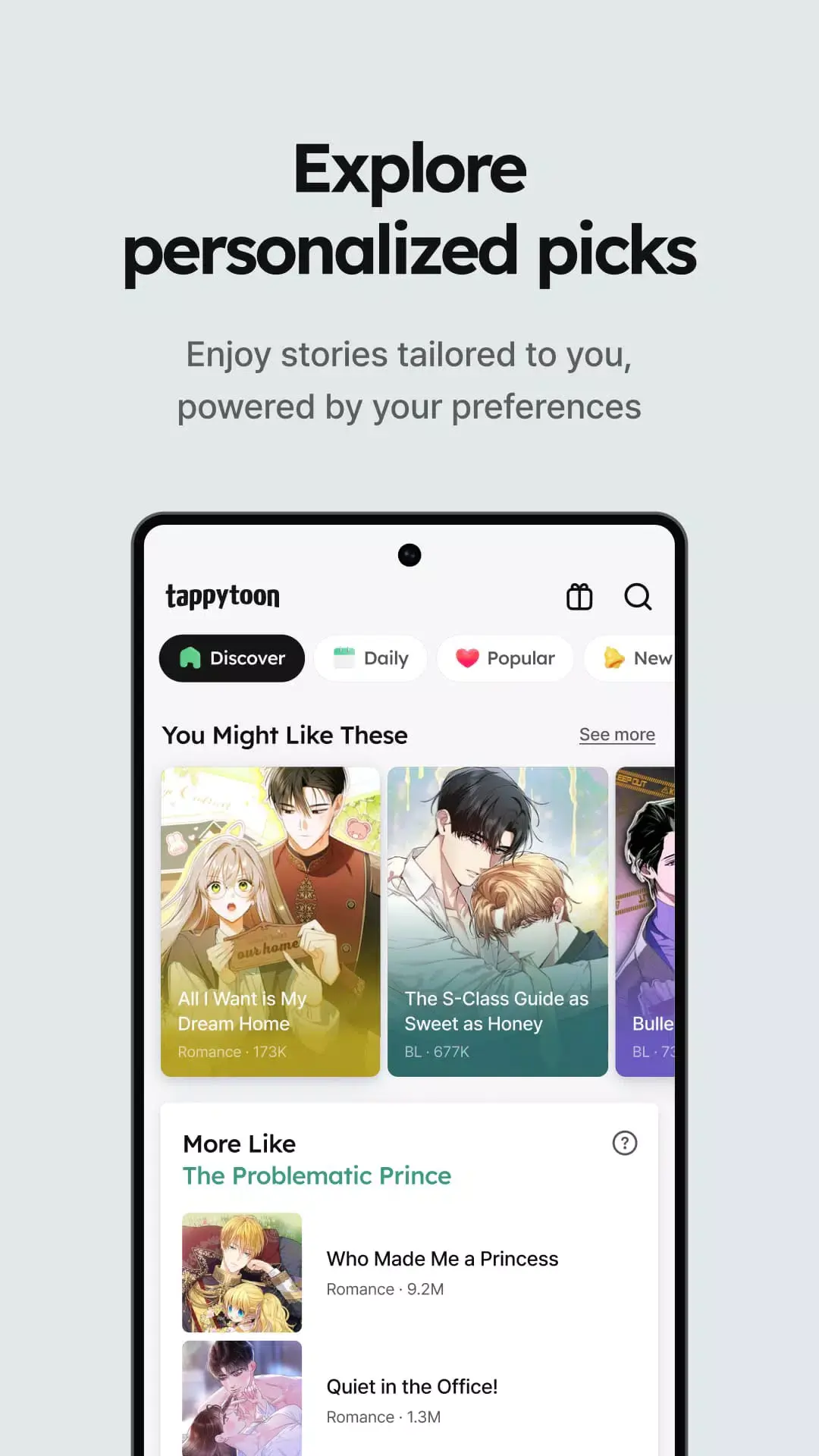Click the See more link

(x=617, y=733)
